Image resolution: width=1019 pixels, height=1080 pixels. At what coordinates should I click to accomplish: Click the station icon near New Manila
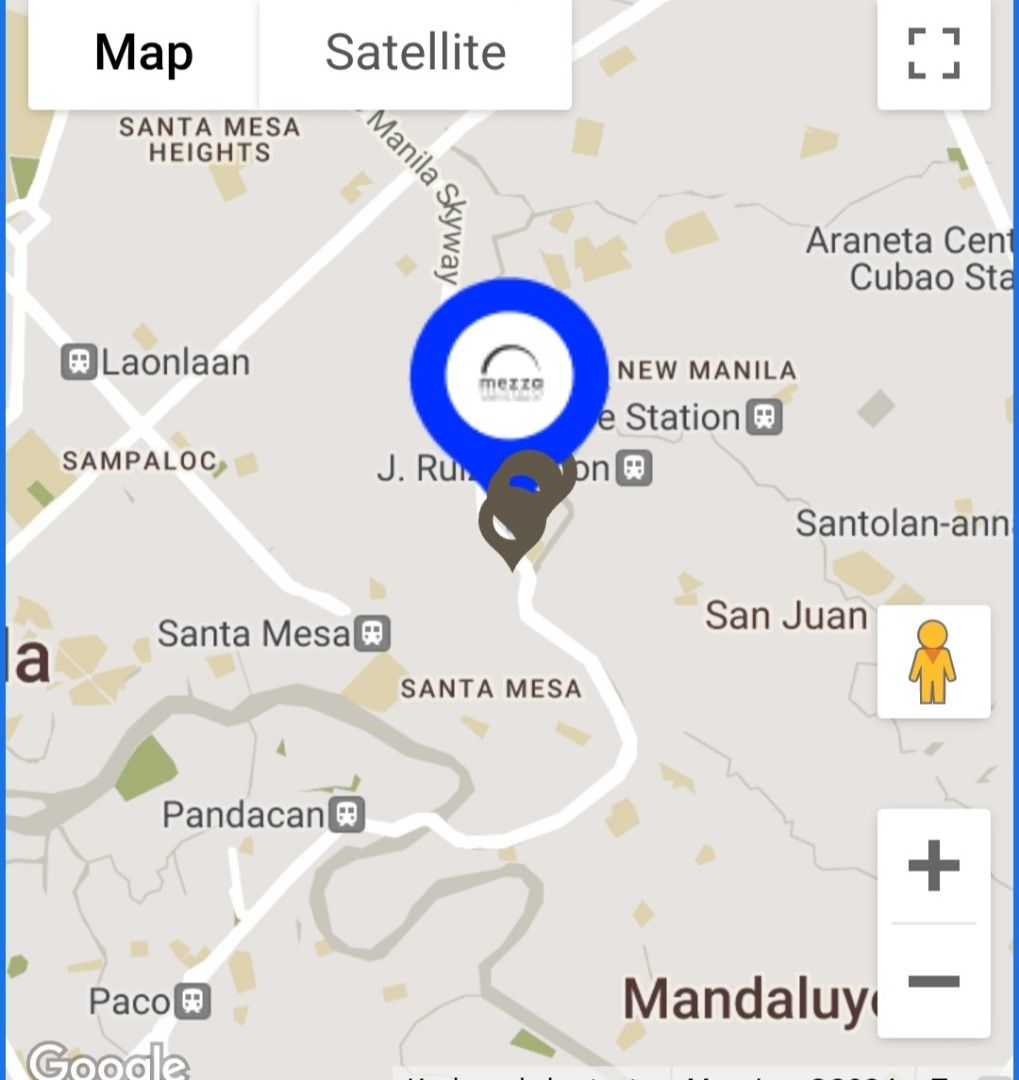click(x=763, y=418)
